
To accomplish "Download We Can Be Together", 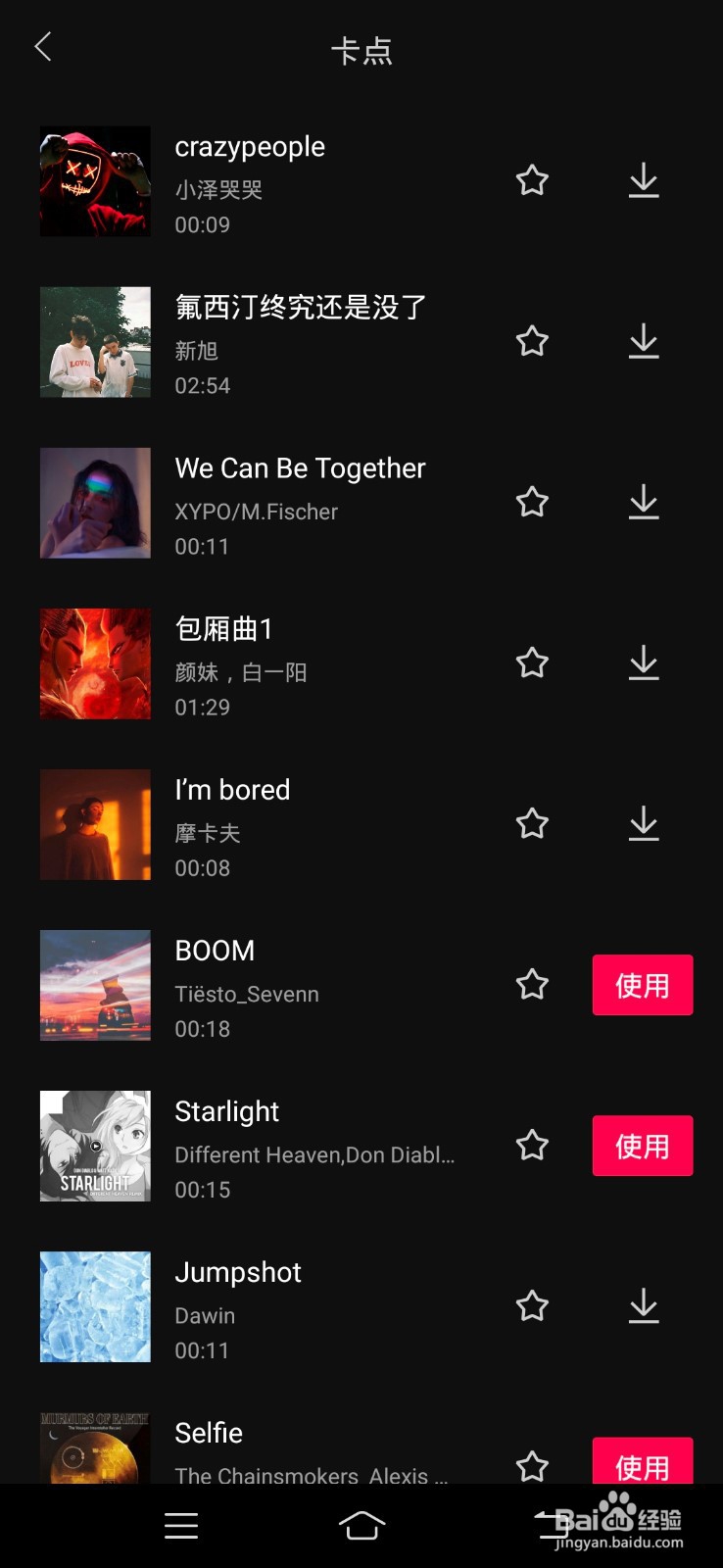I will tap(643, 502).
